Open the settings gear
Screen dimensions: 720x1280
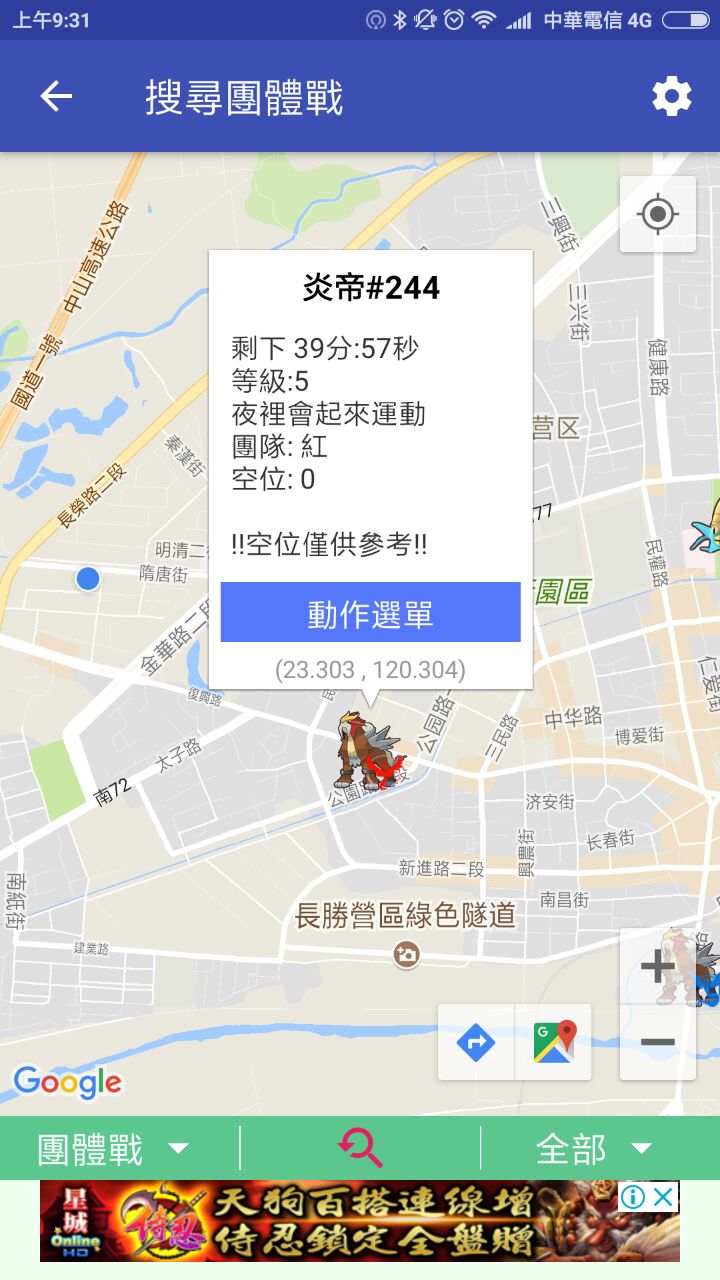671,96
